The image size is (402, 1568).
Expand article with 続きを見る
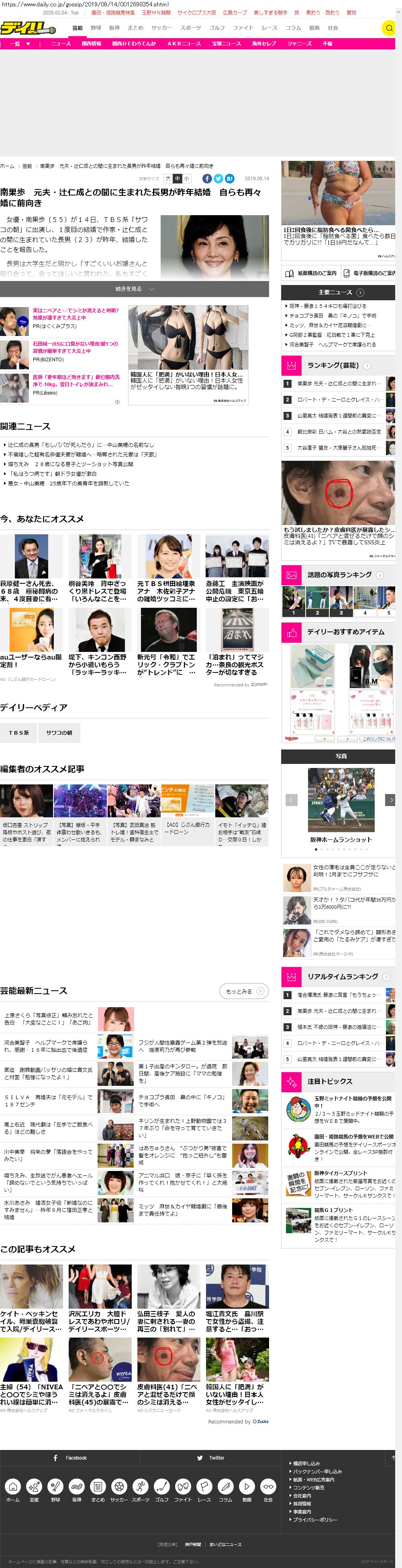tap(134, 289)
